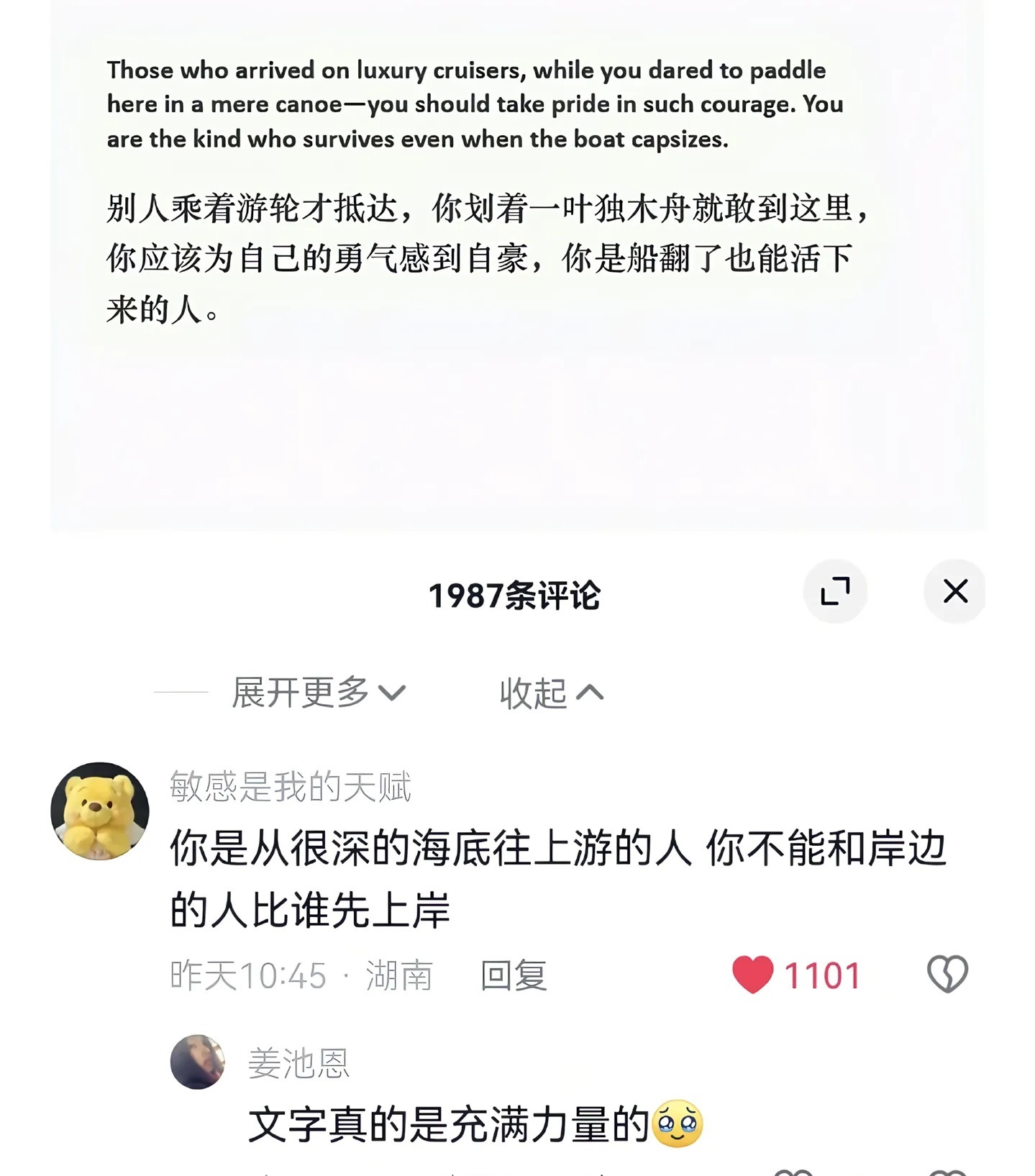Open 敏感是我的天赋's bear avatar
The width and height of the screenshot is (1035, 1176).
pos(100,811)
